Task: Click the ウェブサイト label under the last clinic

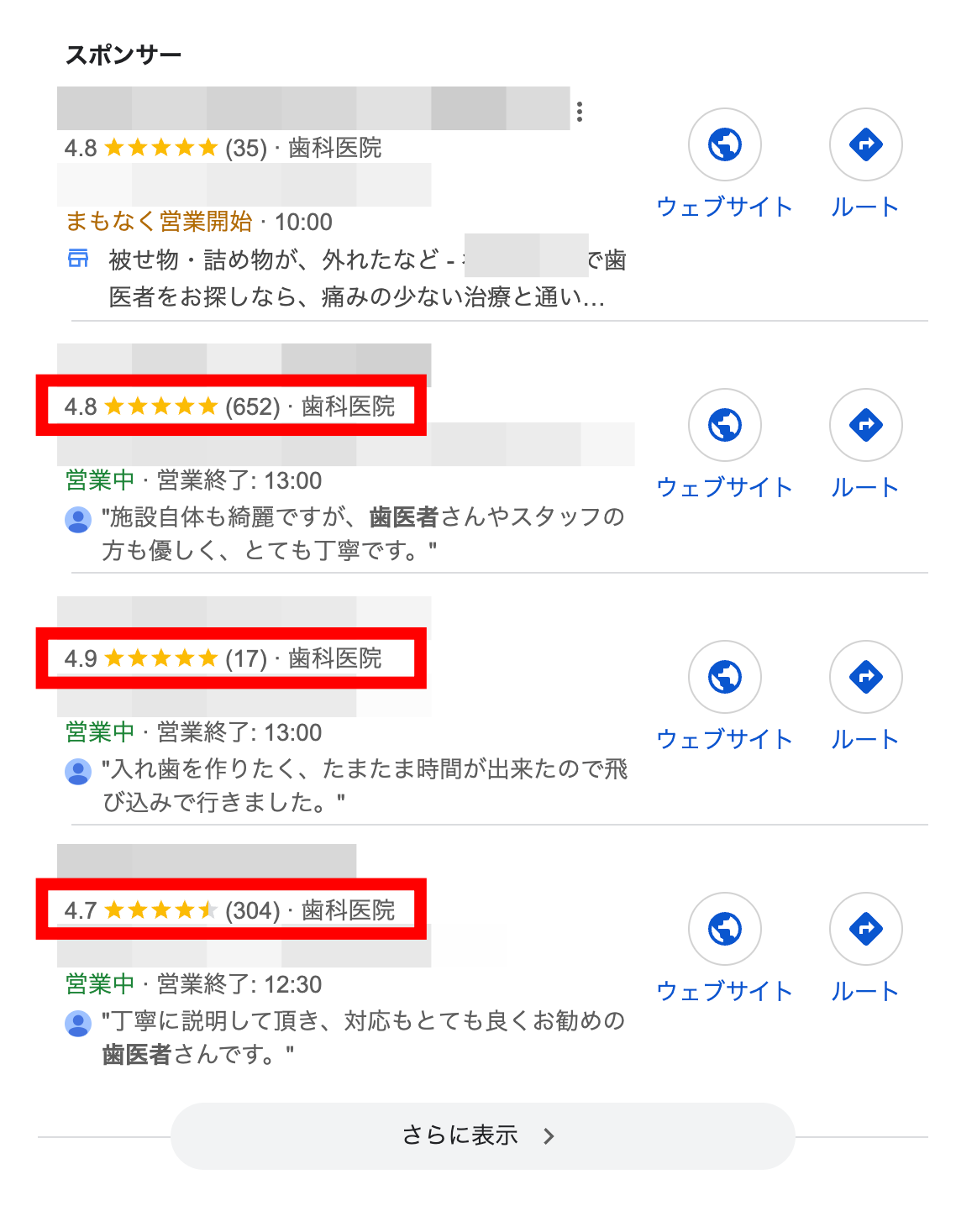Action: pos(724,991)
